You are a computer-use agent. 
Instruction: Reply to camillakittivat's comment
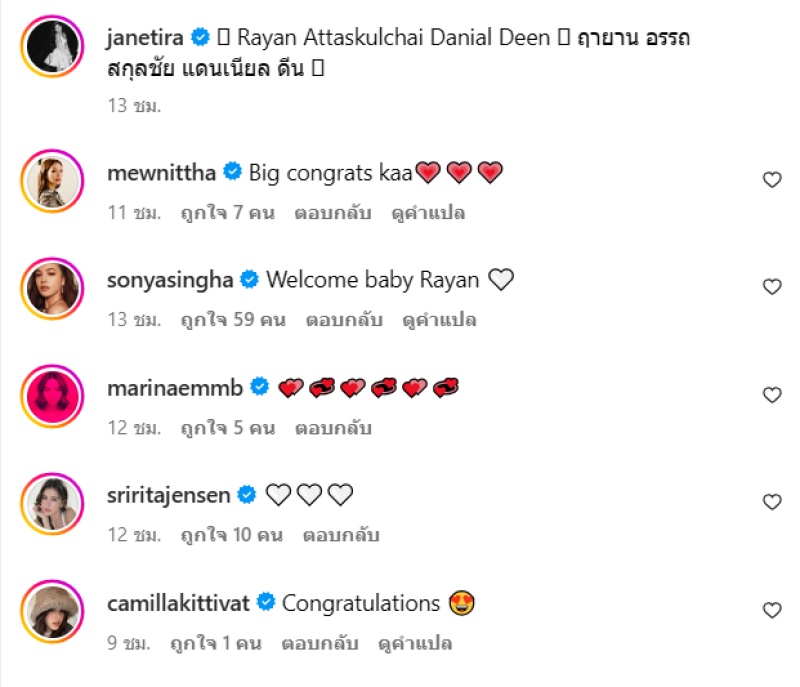pyautogui.click(x=321, y=643)
